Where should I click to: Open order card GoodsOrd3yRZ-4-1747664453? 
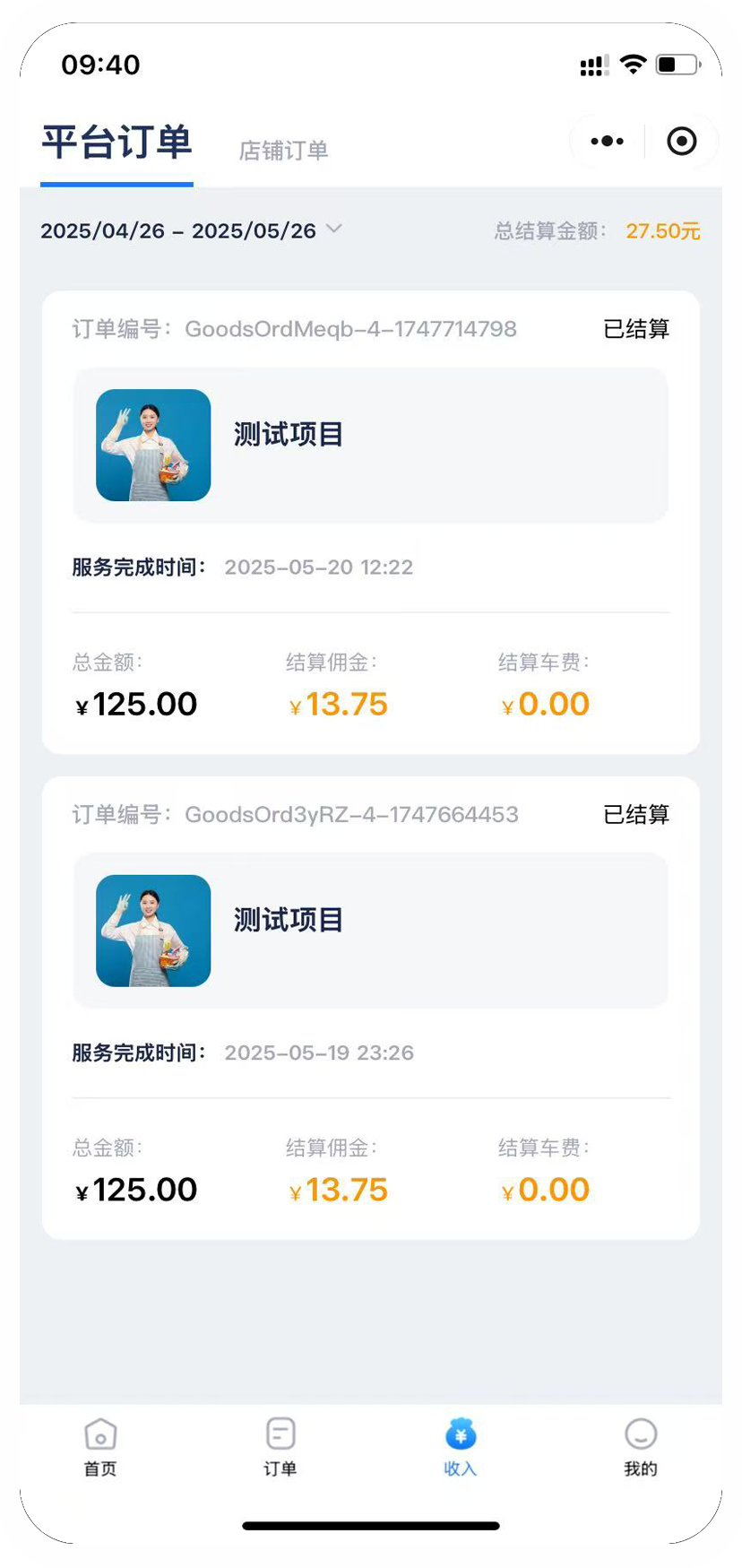point(371,1009)
